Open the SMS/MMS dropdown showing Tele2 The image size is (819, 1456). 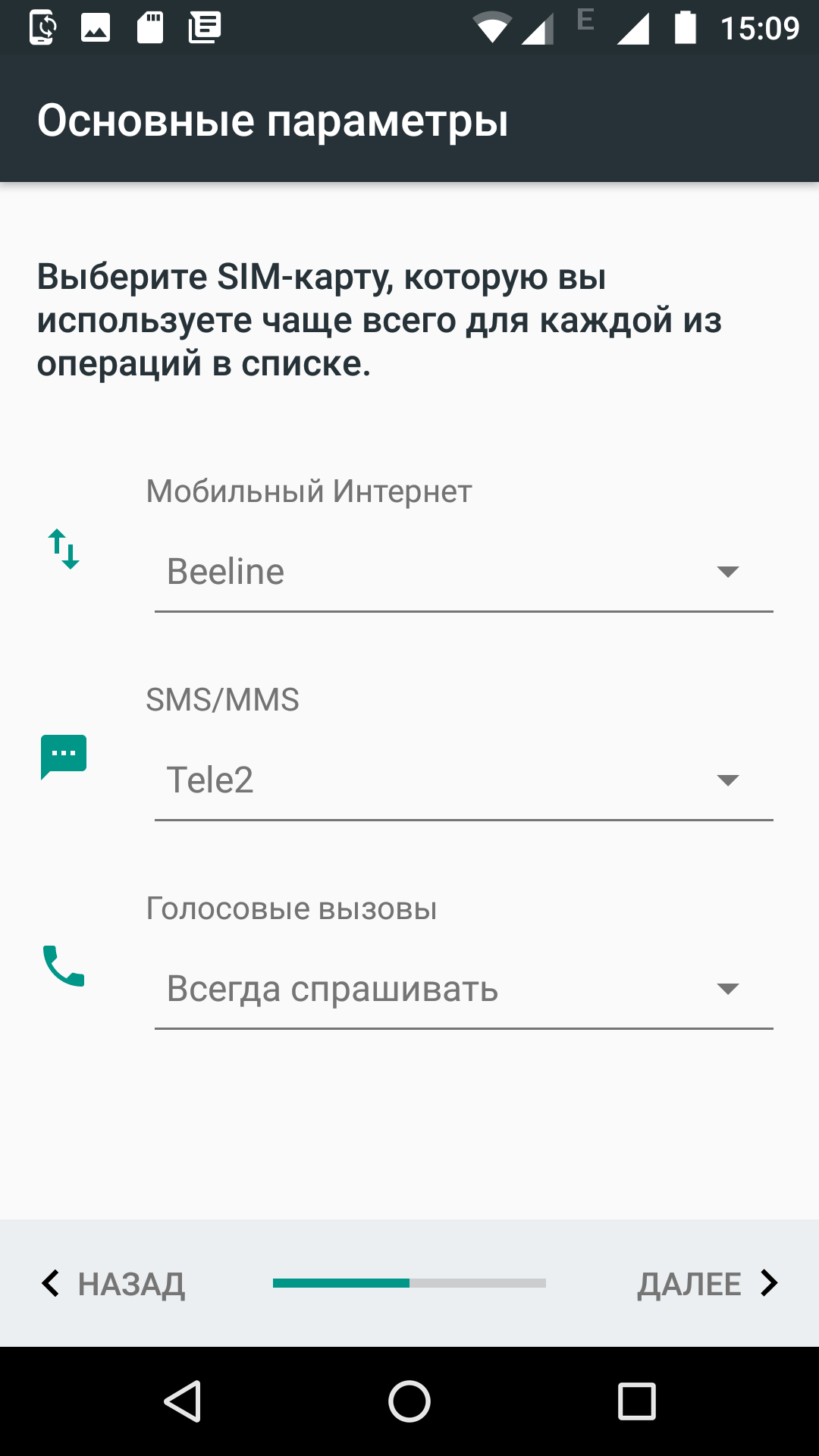tap(463, 780)
